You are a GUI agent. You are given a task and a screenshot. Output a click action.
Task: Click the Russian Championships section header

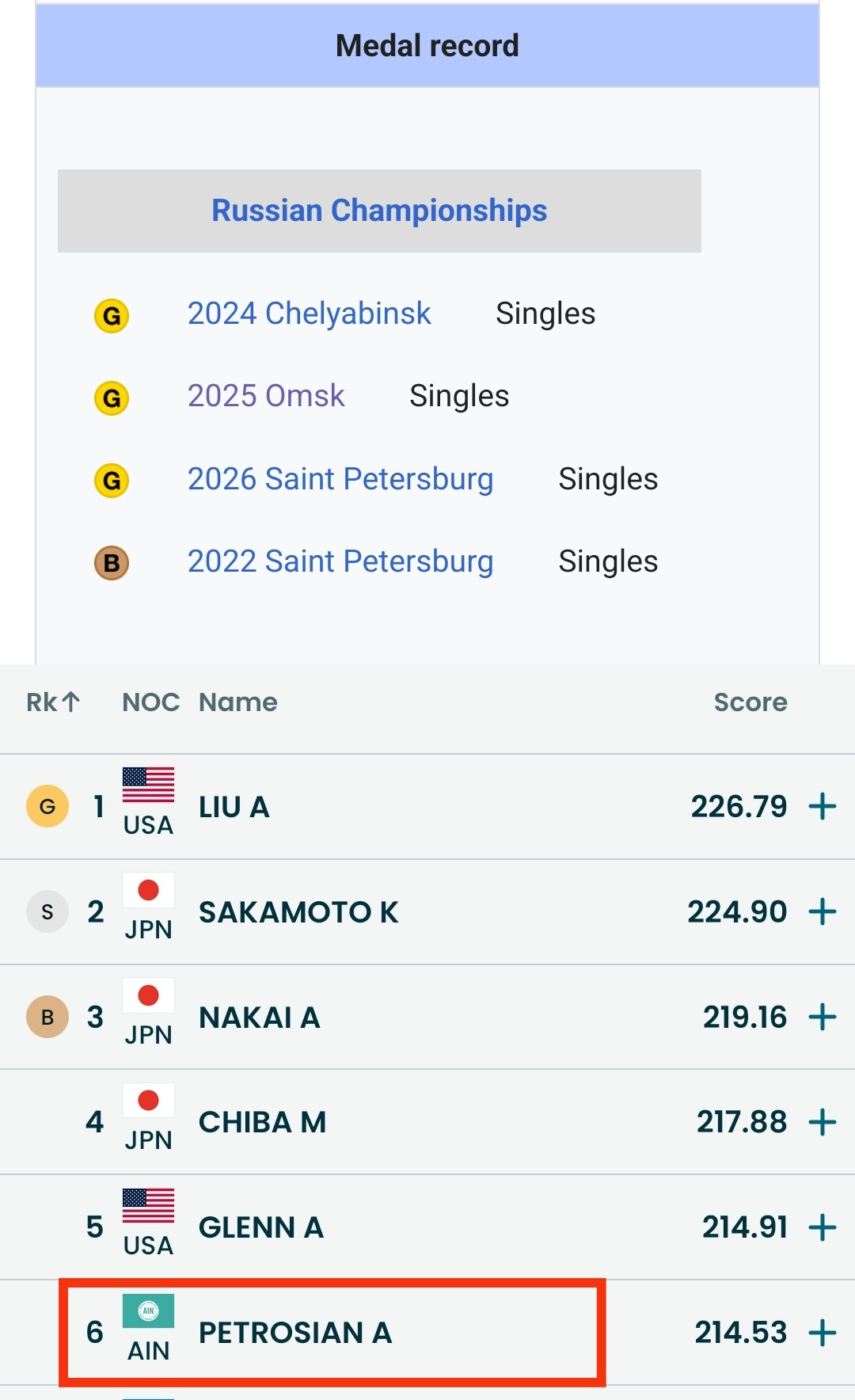[x=380, y=211]
